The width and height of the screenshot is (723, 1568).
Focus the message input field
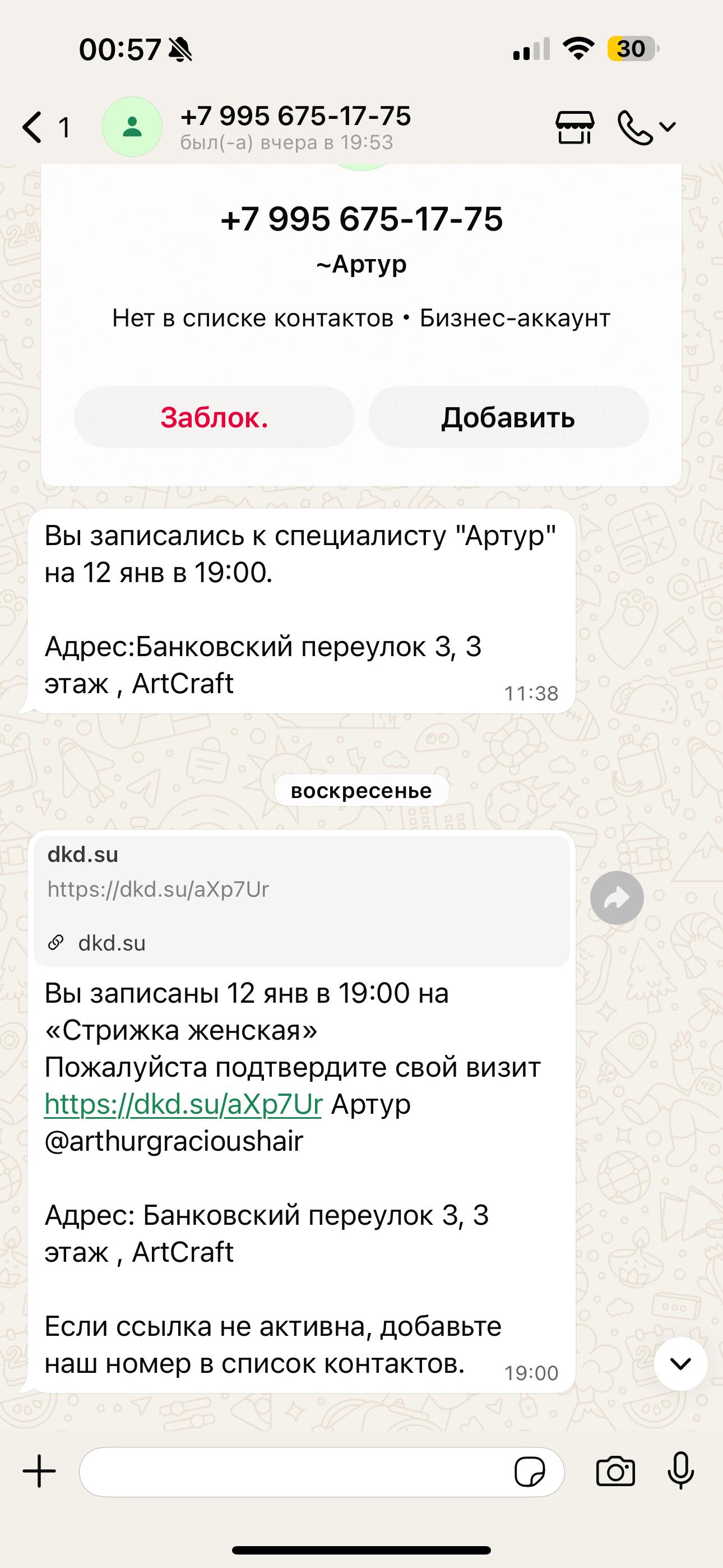point(292,1472)
